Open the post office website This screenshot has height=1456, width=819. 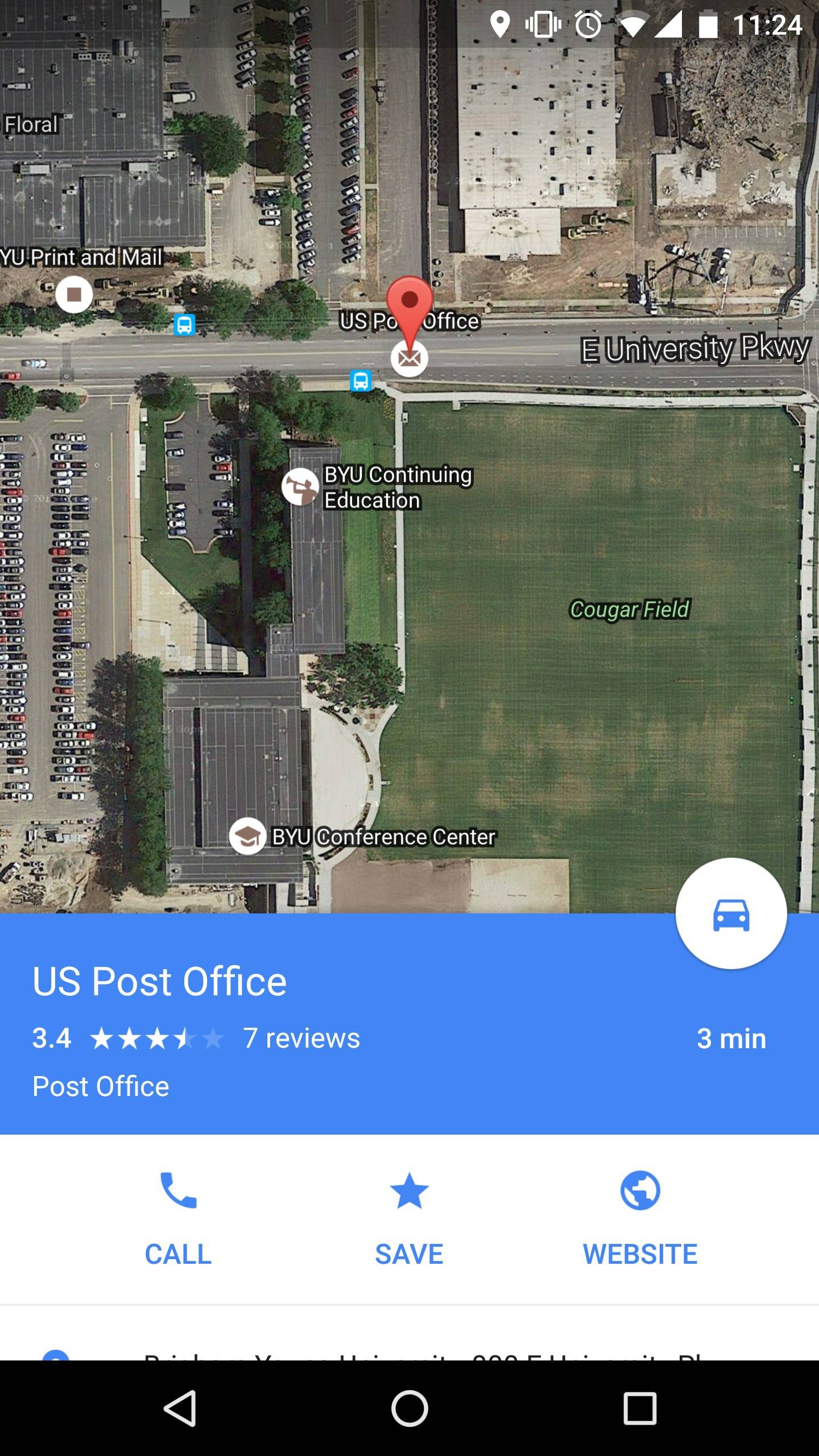[640, 1217]
